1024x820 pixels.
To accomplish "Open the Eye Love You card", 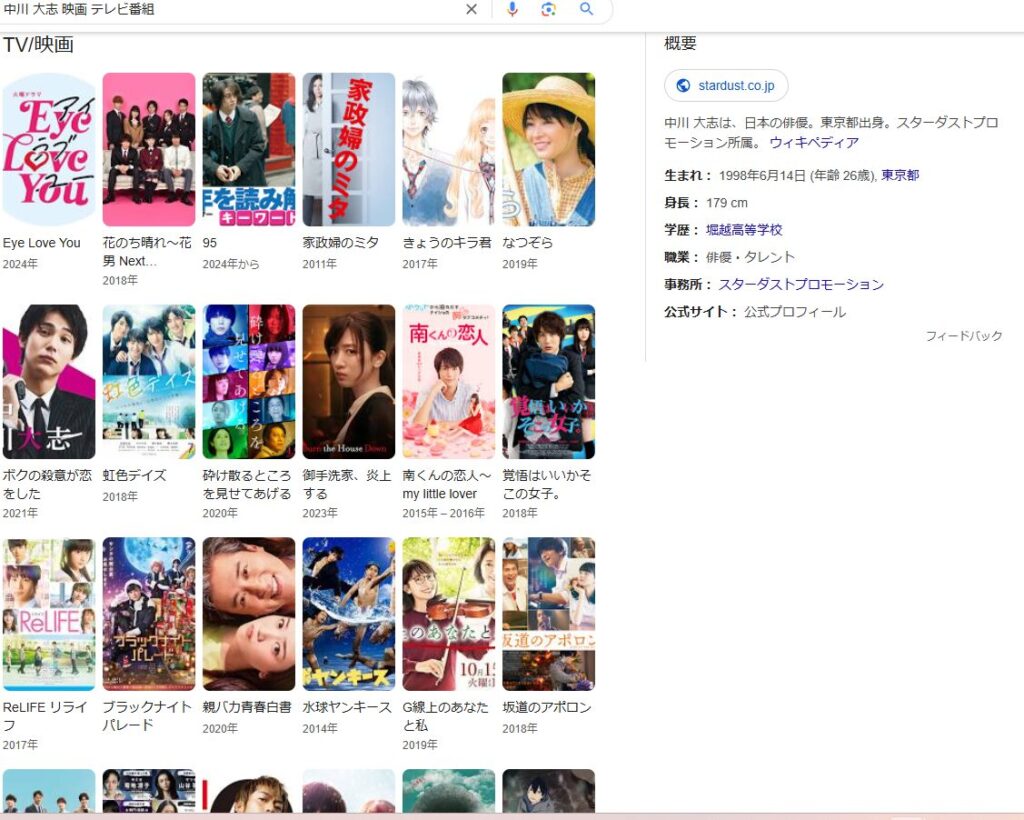I will [x=49, y=150].
